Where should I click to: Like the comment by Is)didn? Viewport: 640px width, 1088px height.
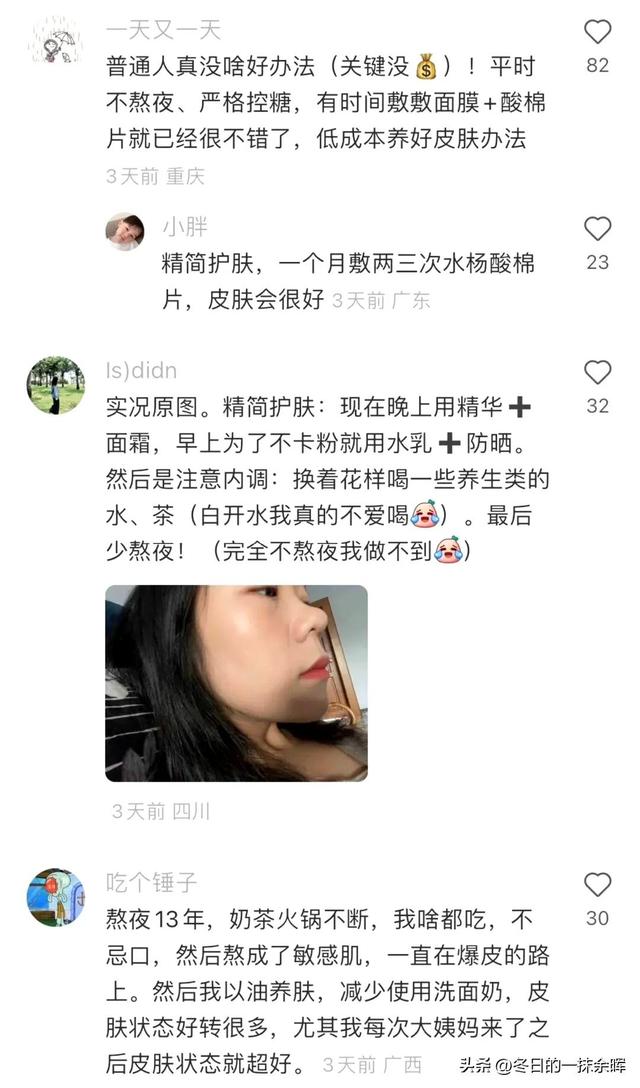point(597,373)
